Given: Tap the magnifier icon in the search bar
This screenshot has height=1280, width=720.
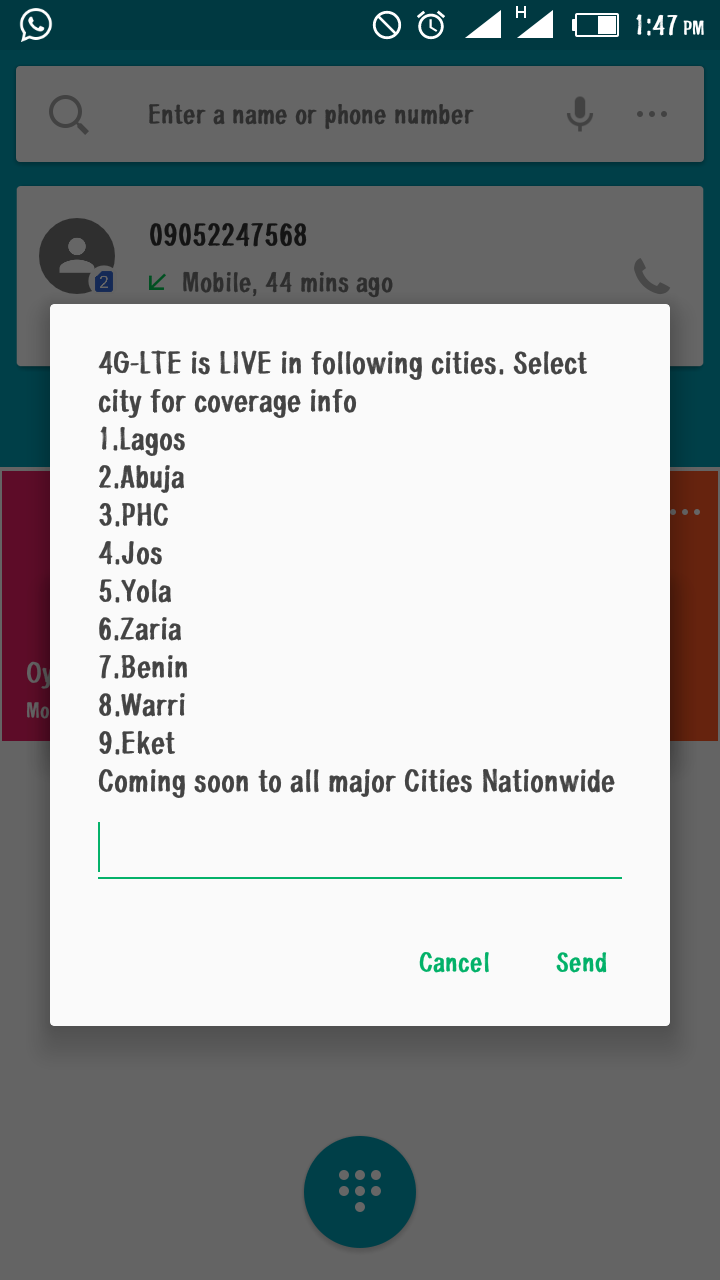Looking at the screenshot, I should coord(66,114).
